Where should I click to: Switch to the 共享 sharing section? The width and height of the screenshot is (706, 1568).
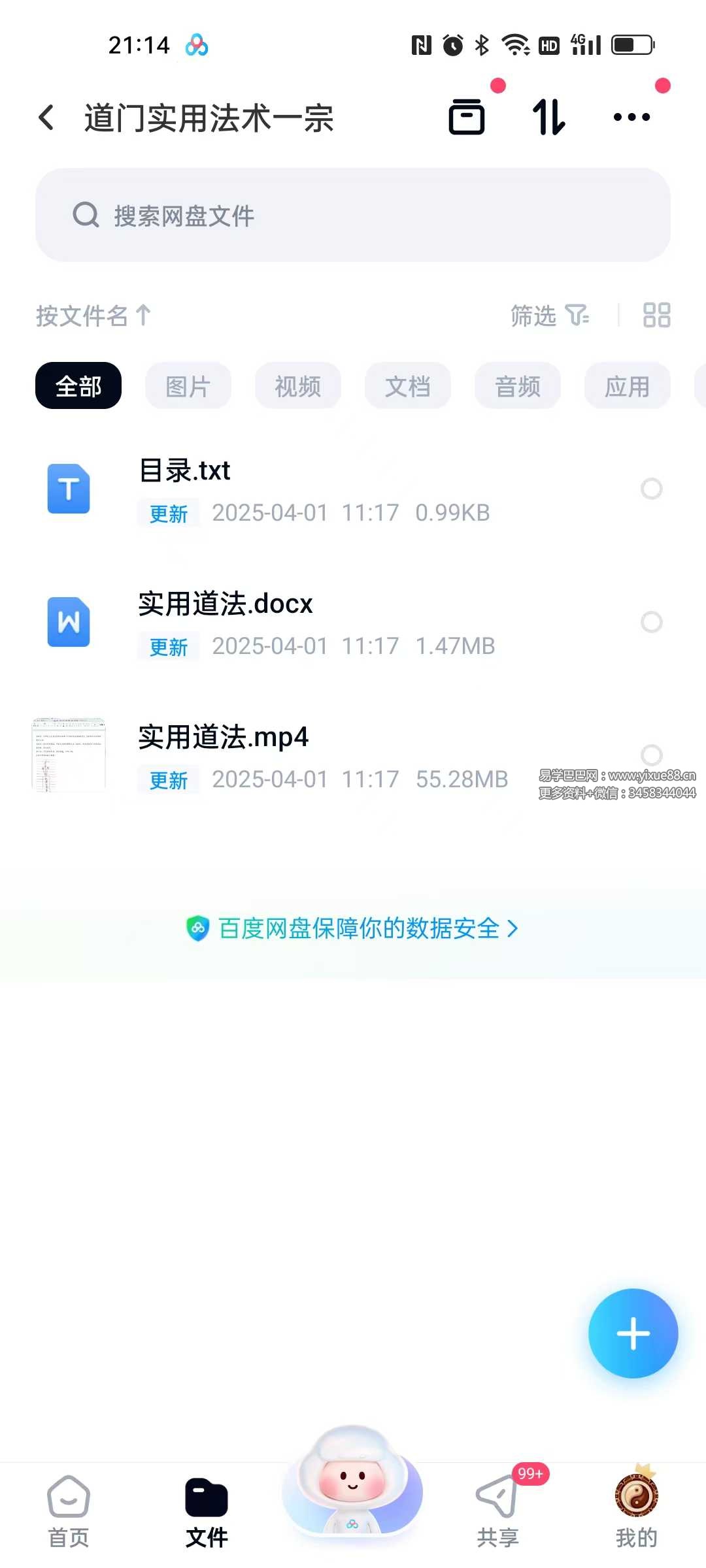tap(499, 1503)
